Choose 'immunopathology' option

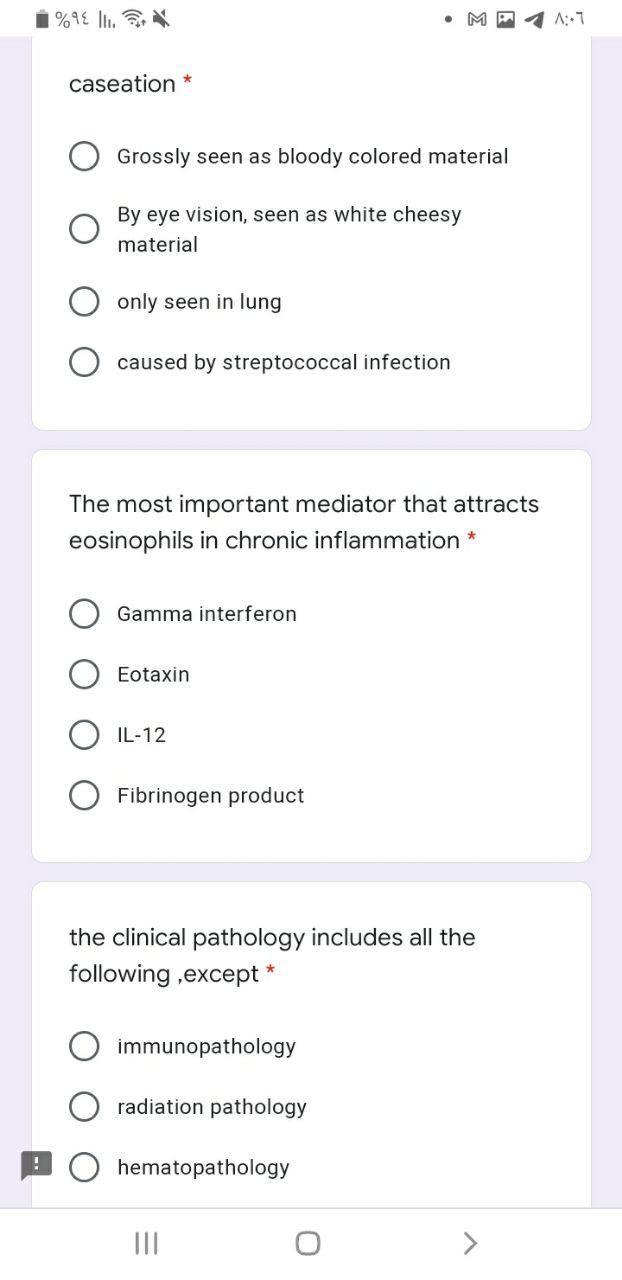pos(84,1046)
